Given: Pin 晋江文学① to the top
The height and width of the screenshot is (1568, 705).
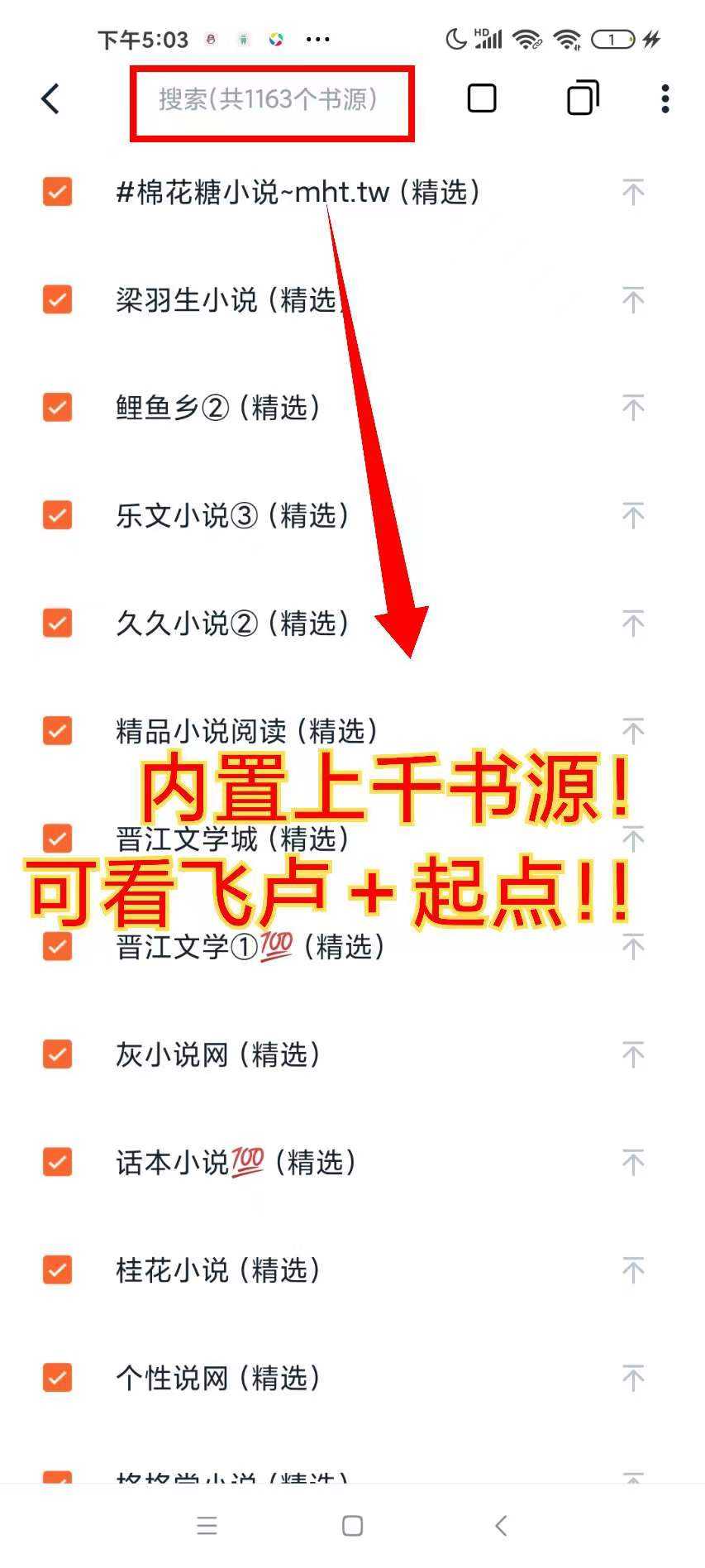Looking at the screenshot, I should tap(633, 946).
